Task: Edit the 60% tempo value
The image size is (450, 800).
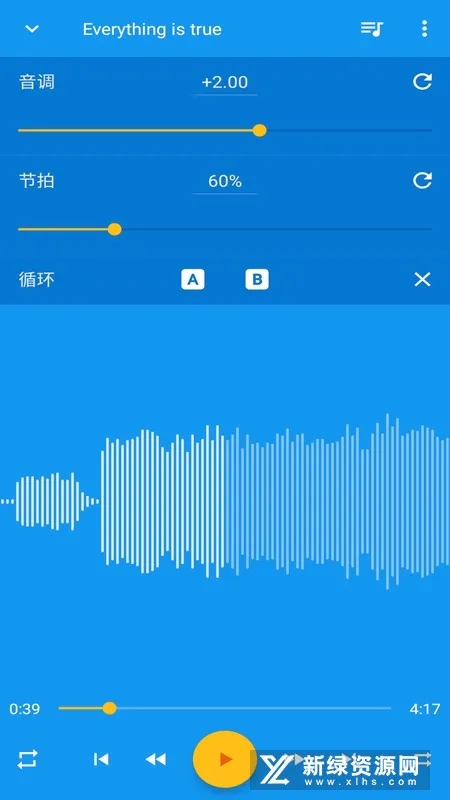Action: tap(224, 182)
